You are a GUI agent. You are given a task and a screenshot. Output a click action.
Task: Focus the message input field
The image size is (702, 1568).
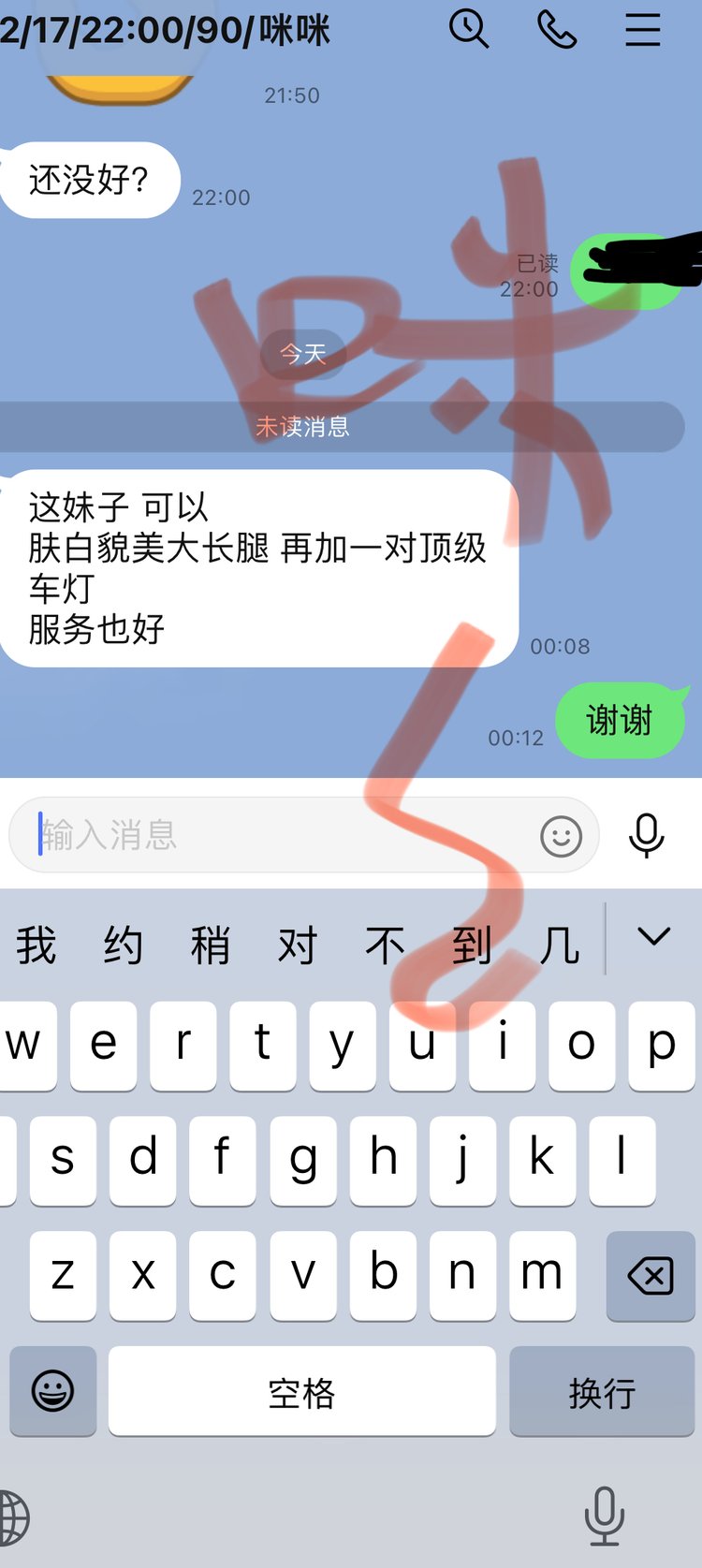click(x=281, y=834)
